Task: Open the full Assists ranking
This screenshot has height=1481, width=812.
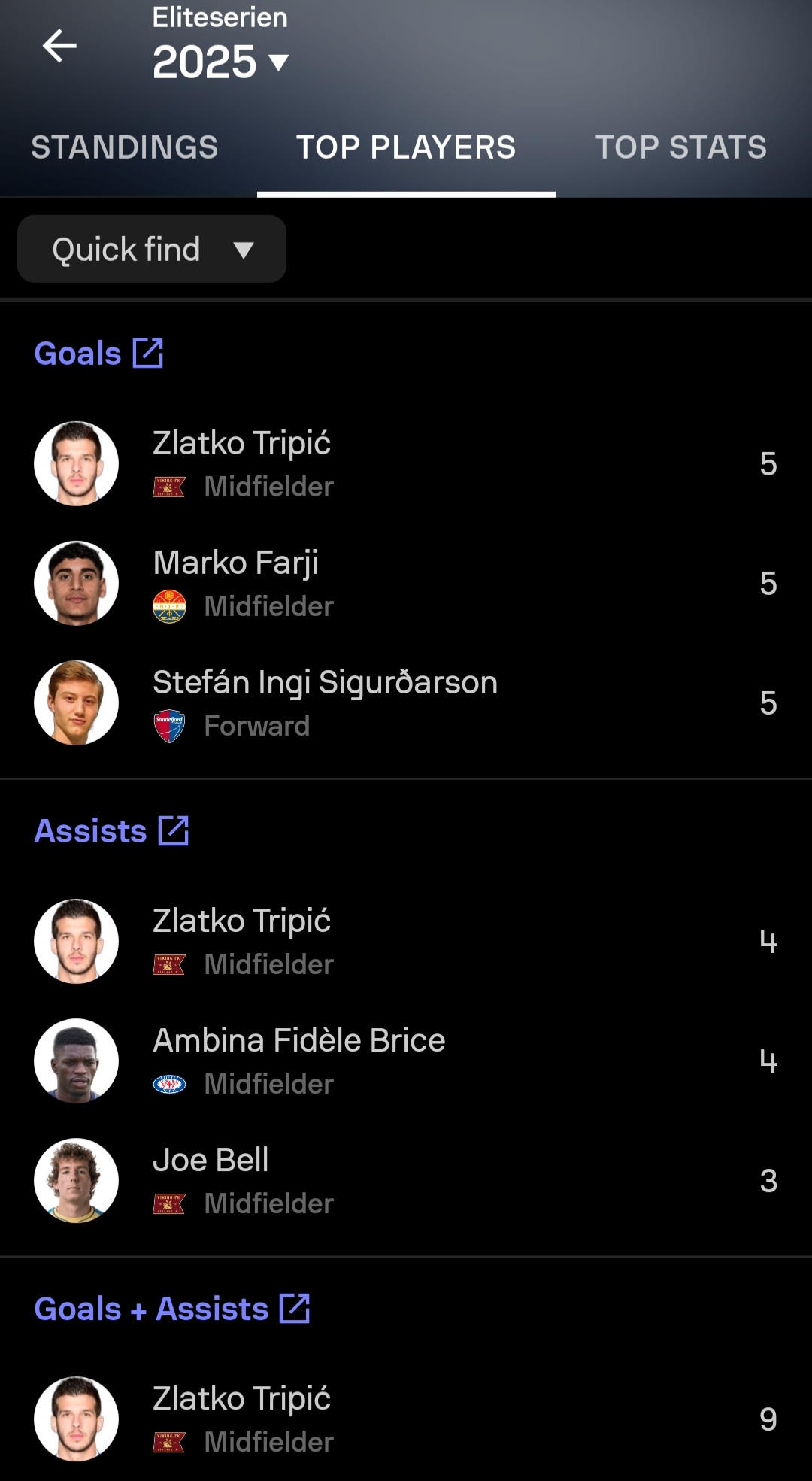Action: [111, 830]
